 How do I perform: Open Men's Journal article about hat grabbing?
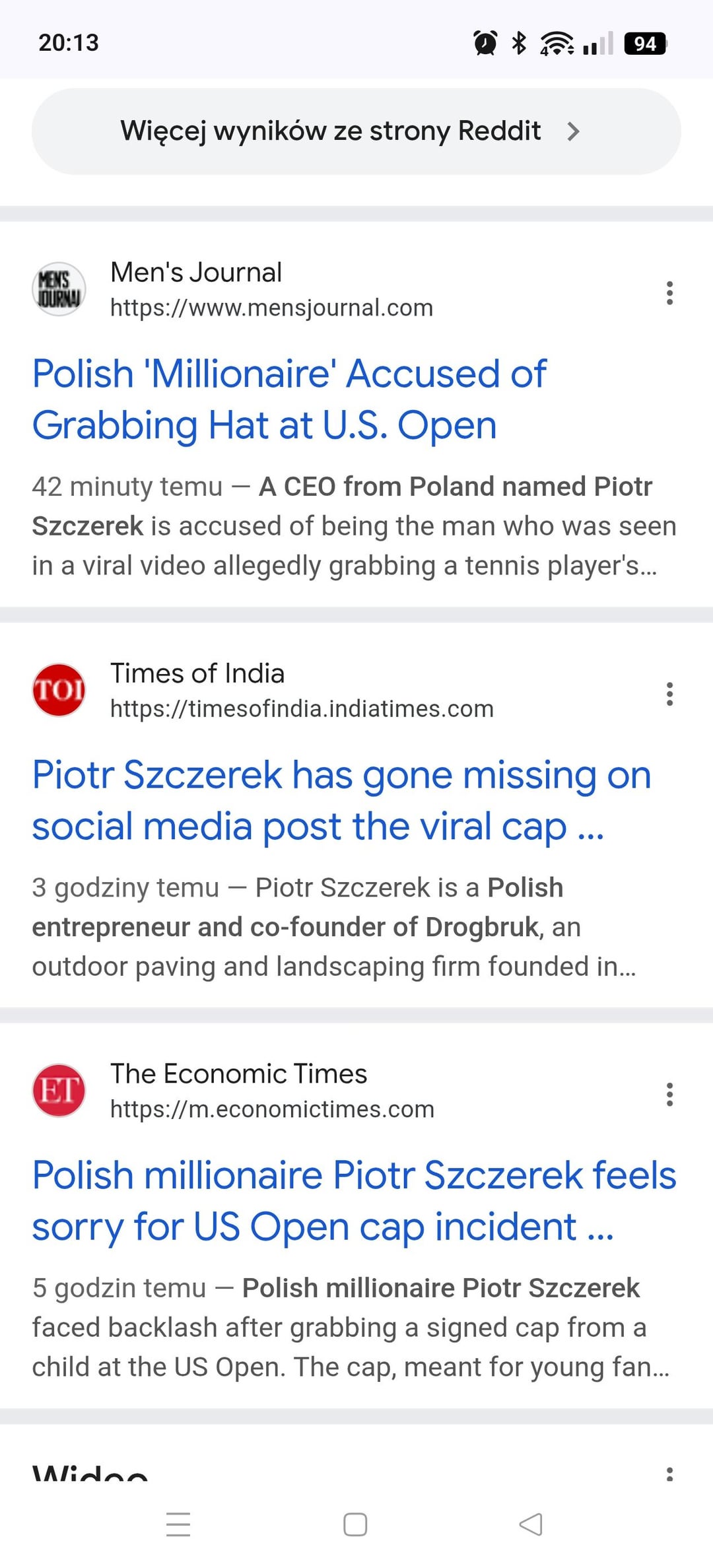[x=290, y=399]
